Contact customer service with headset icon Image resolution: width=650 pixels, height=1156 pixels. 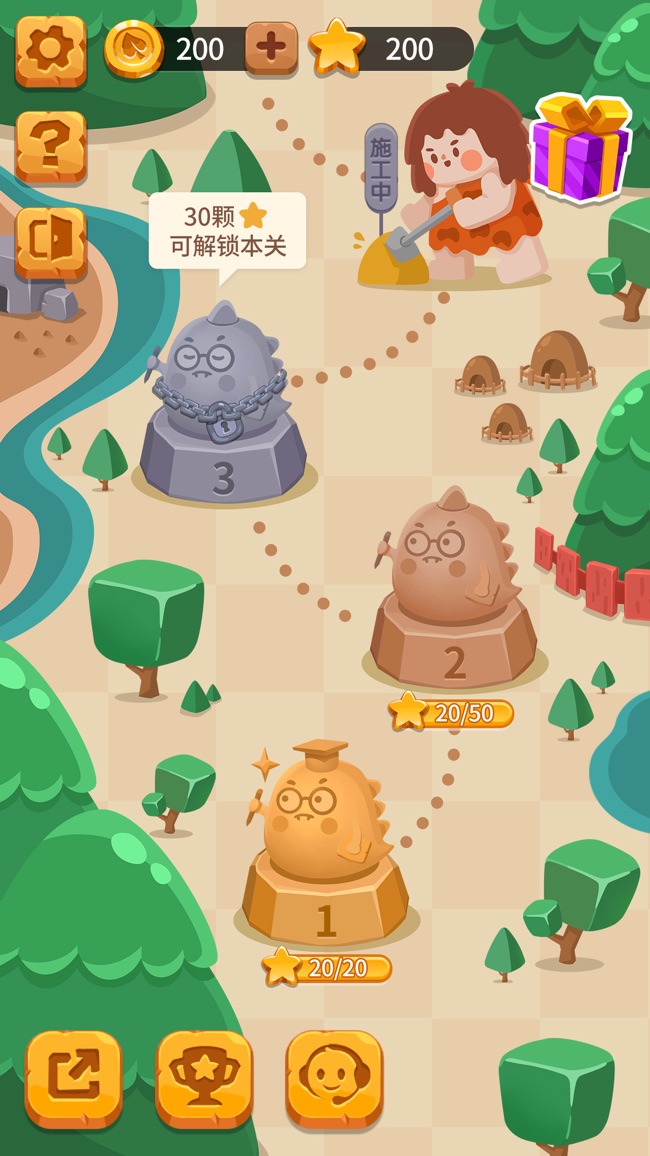click(334, 1079)
